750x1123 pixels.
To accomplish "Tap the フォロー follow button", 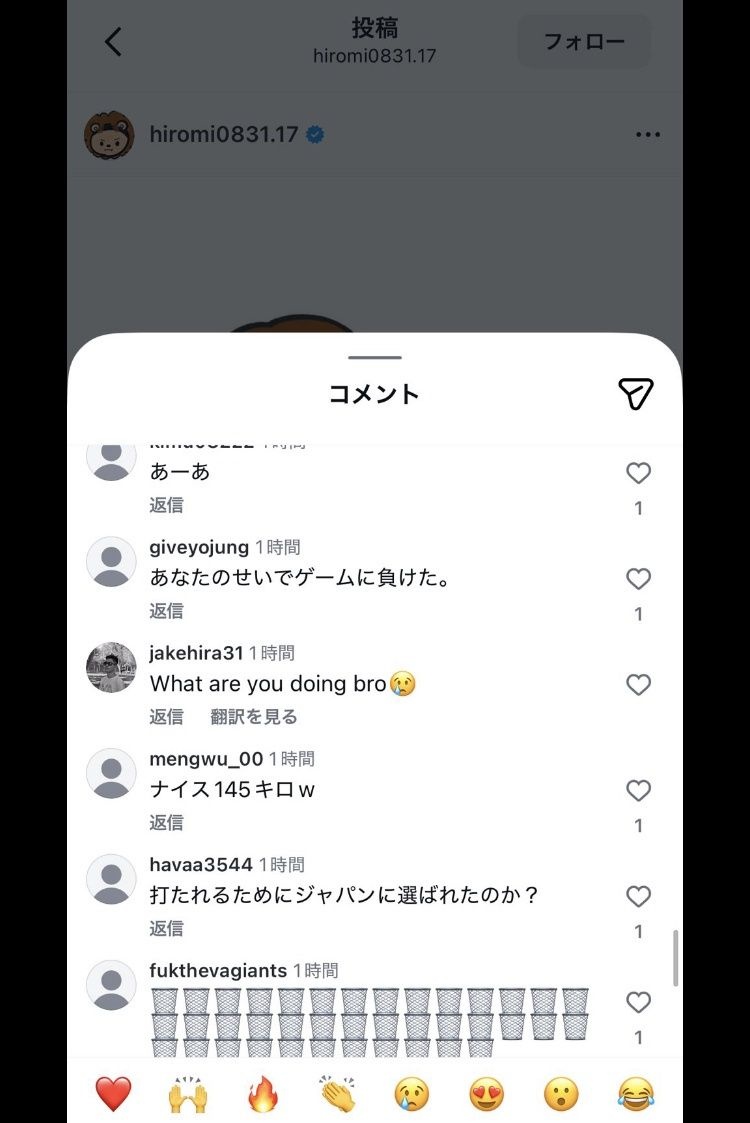I will point(584,42).
